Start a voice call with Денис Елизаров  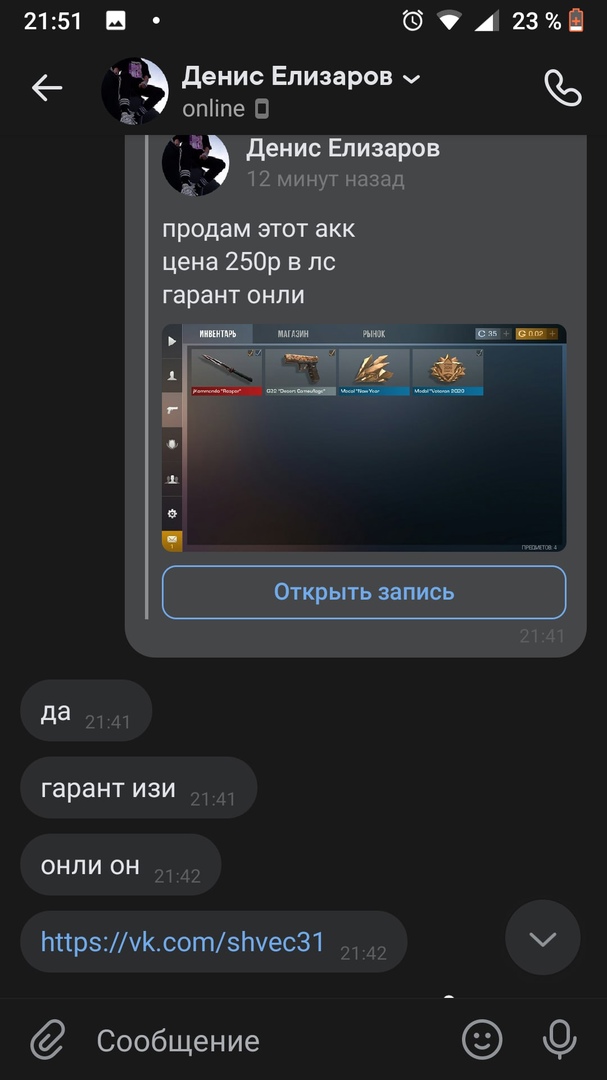point(561,89)
